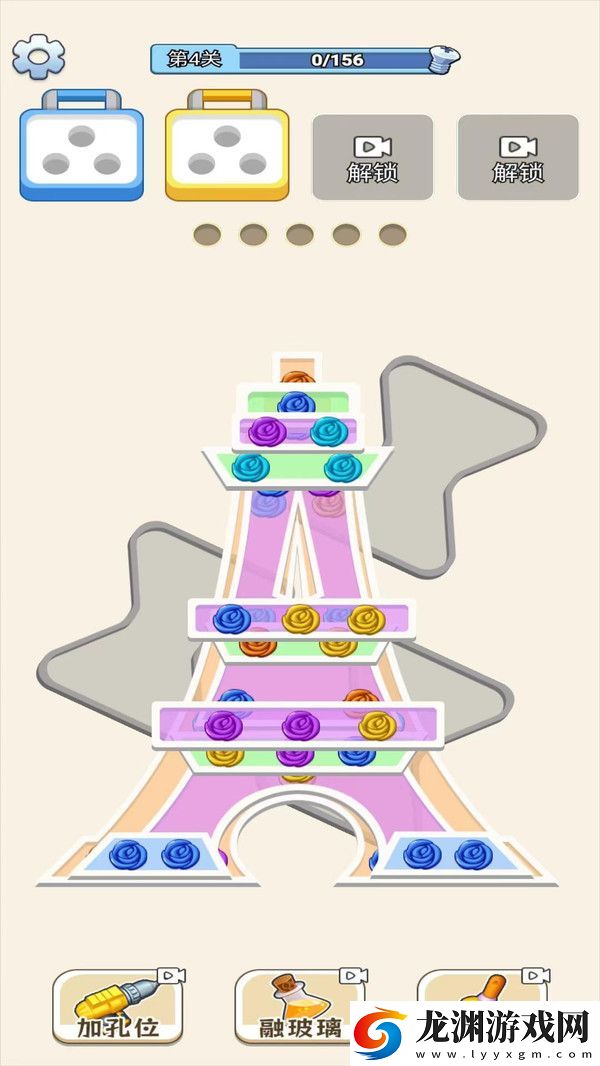Unlock the third toolbox slot via video
Screen dimensions: 600x1066
click(x=373, y=158)
